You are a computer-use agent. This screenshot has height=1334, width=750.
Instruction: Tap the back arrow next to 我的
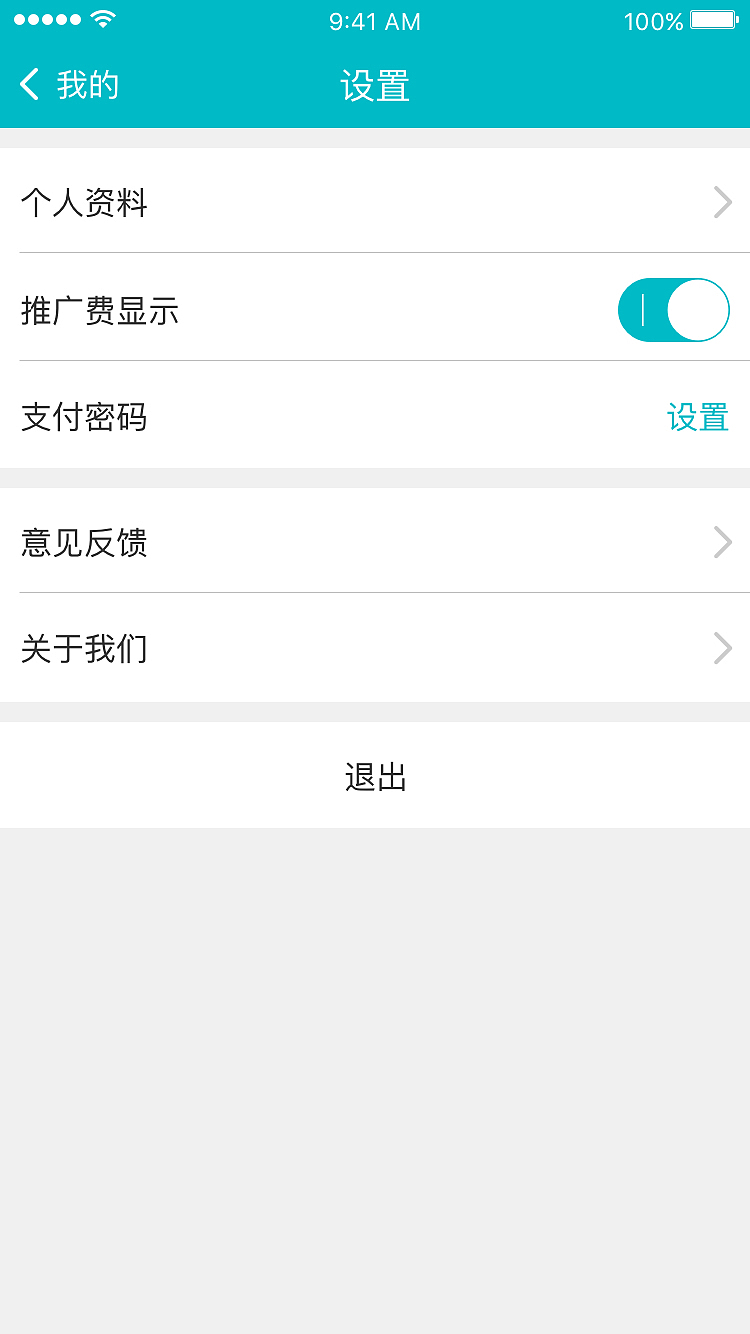28,85
